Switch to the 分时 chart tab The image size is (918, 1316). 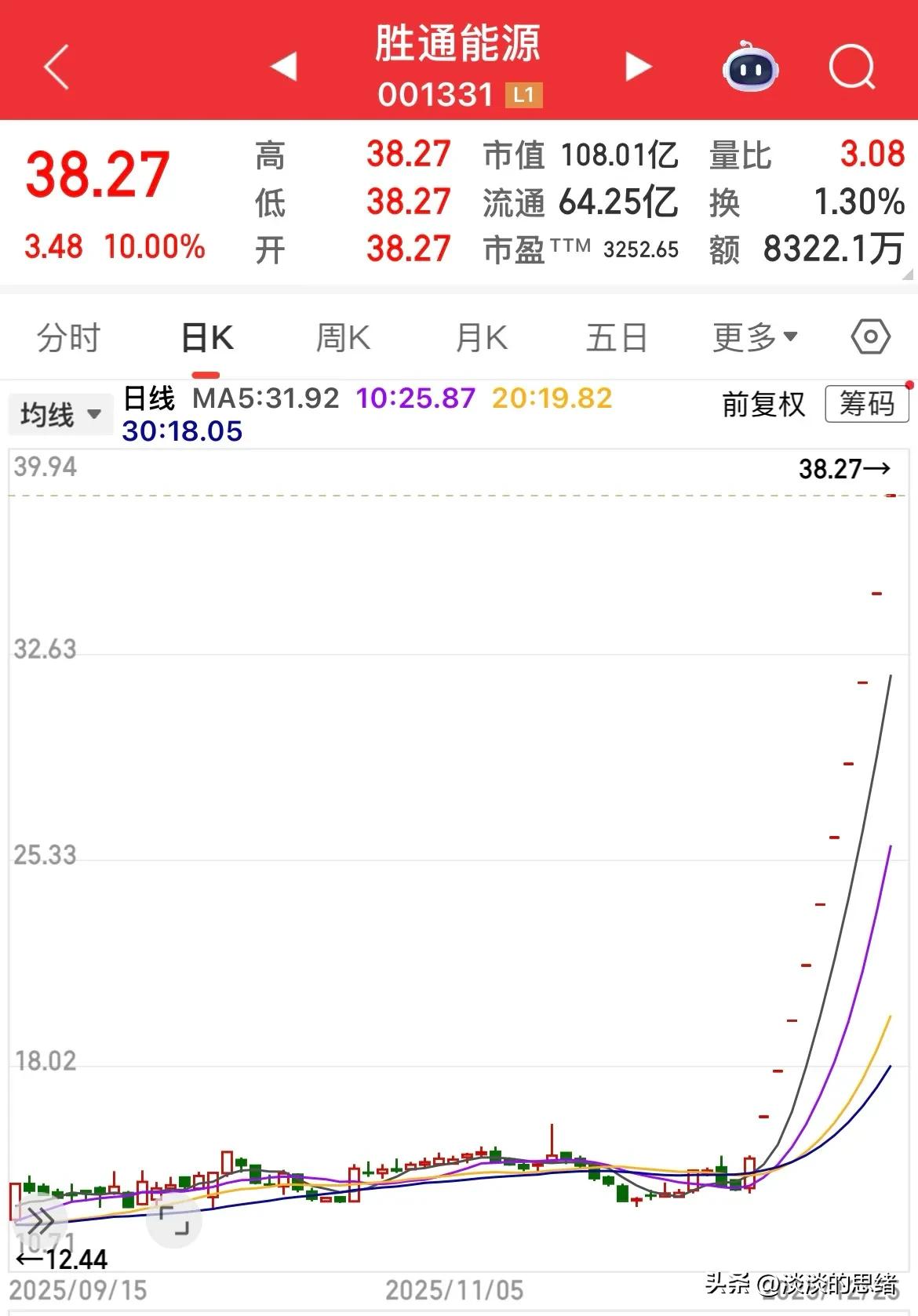68,338
